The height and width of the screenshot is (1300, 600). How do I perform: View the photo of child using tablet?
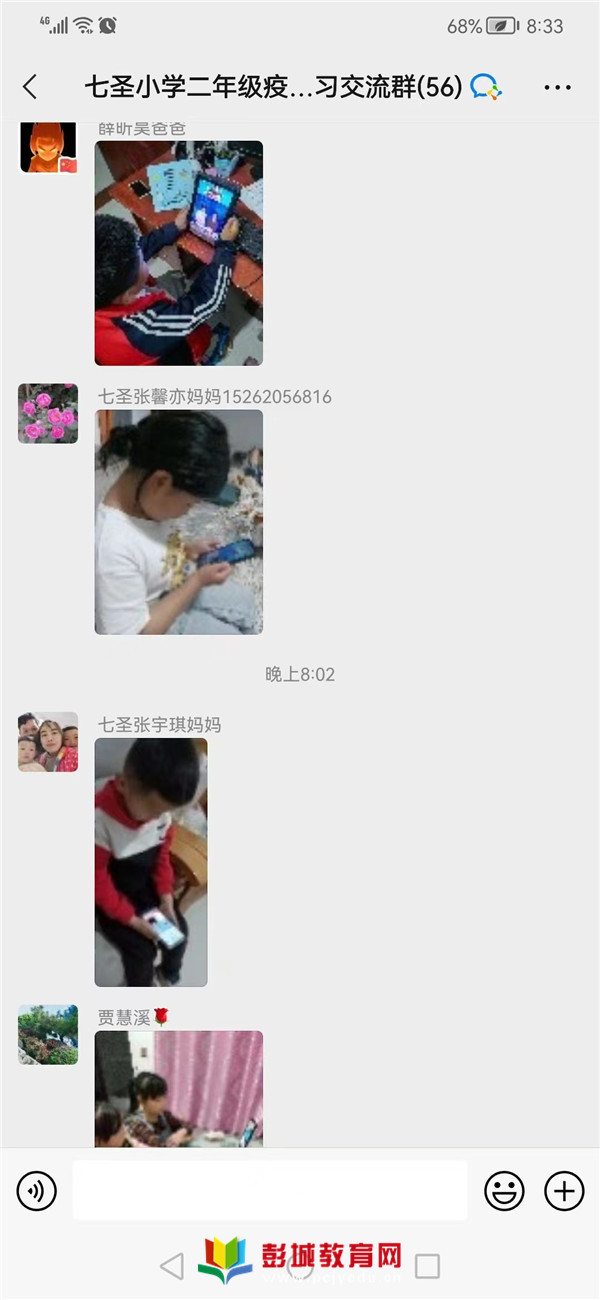click(179, 253)
